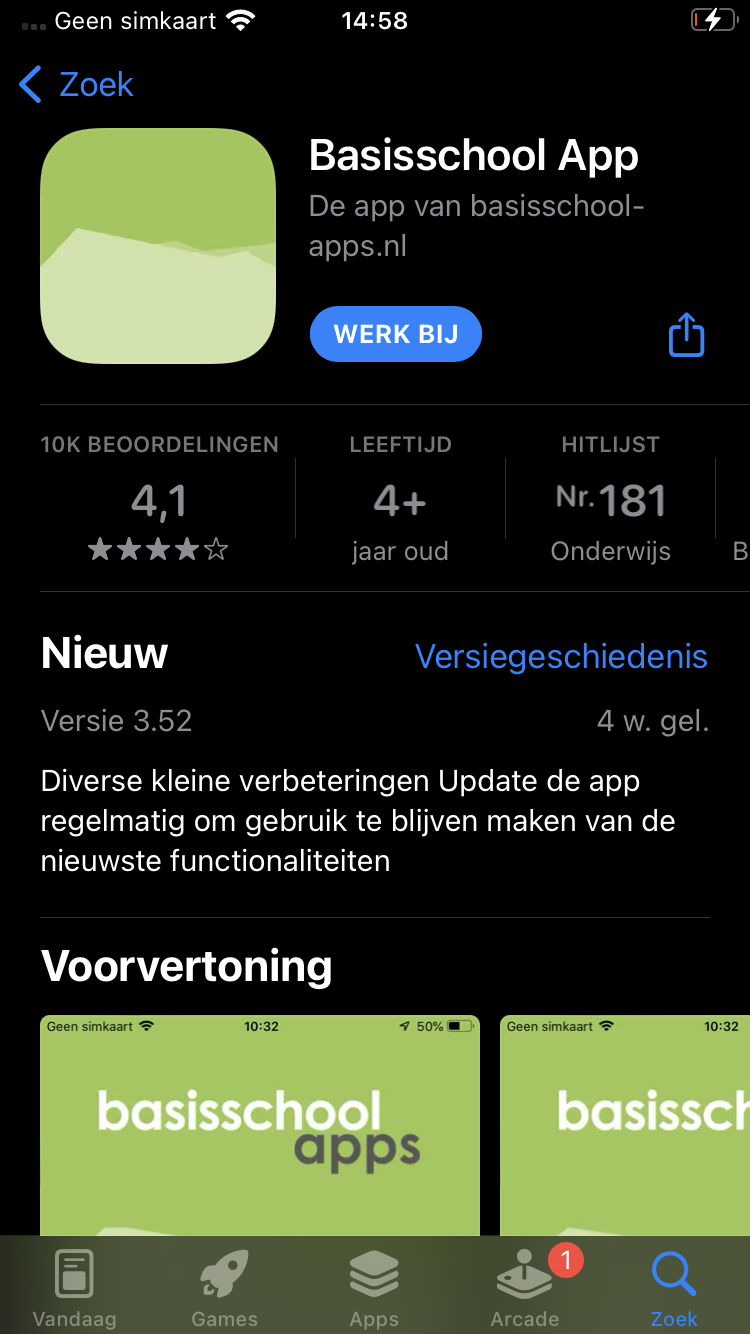Open Versiegeschiedenis link
Screen dimensions: 750x1334
tap(561, 656)
